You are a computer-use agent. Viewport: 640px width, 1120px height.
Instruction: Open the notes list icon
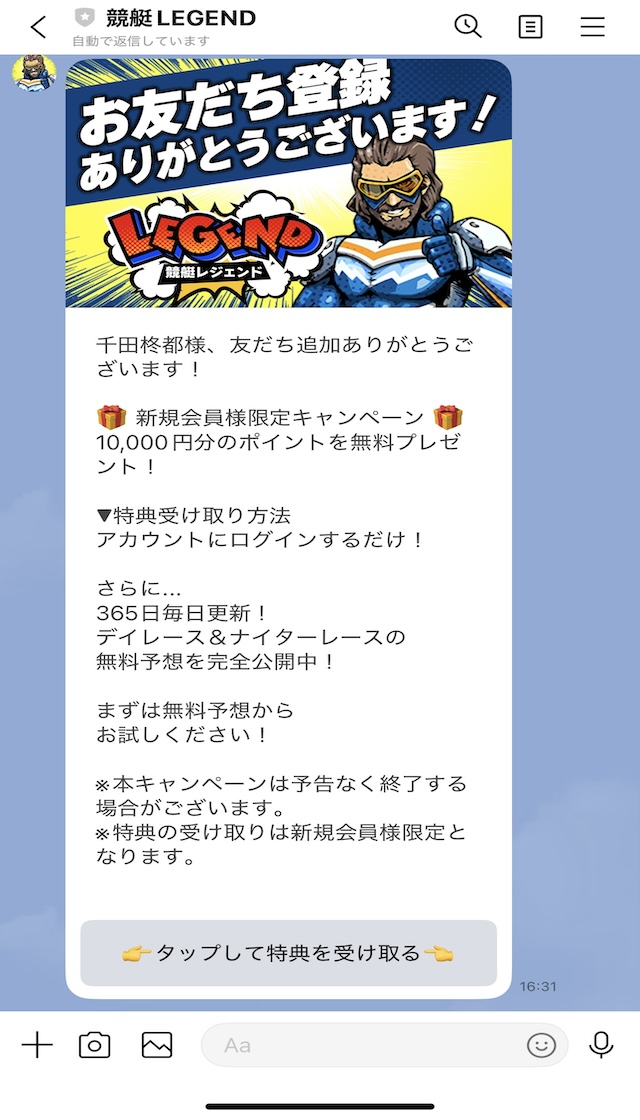(530, 27)
